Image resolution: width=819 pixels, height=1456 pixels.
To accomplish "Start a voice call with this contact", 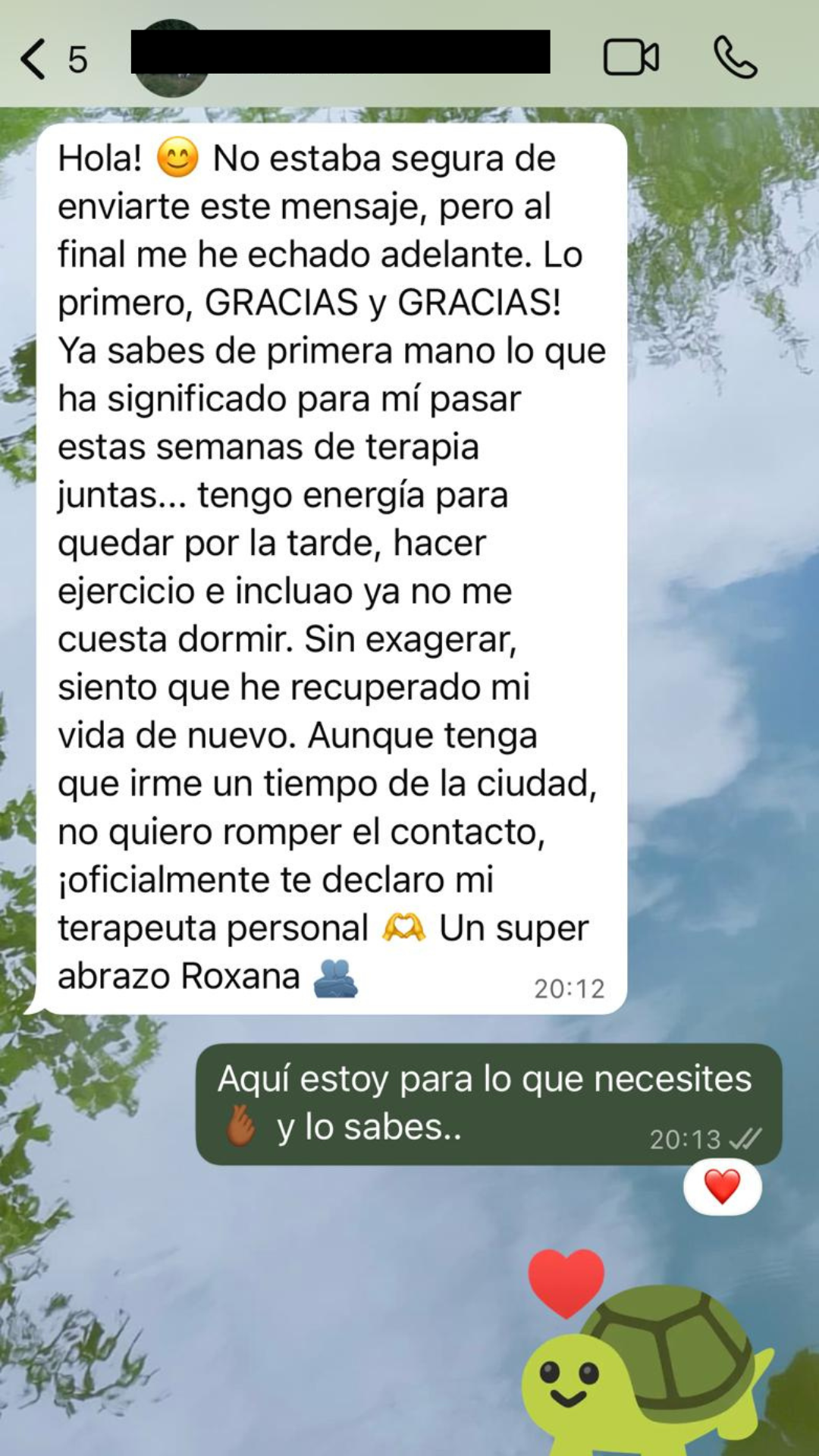I will click(x=735, y=58).
